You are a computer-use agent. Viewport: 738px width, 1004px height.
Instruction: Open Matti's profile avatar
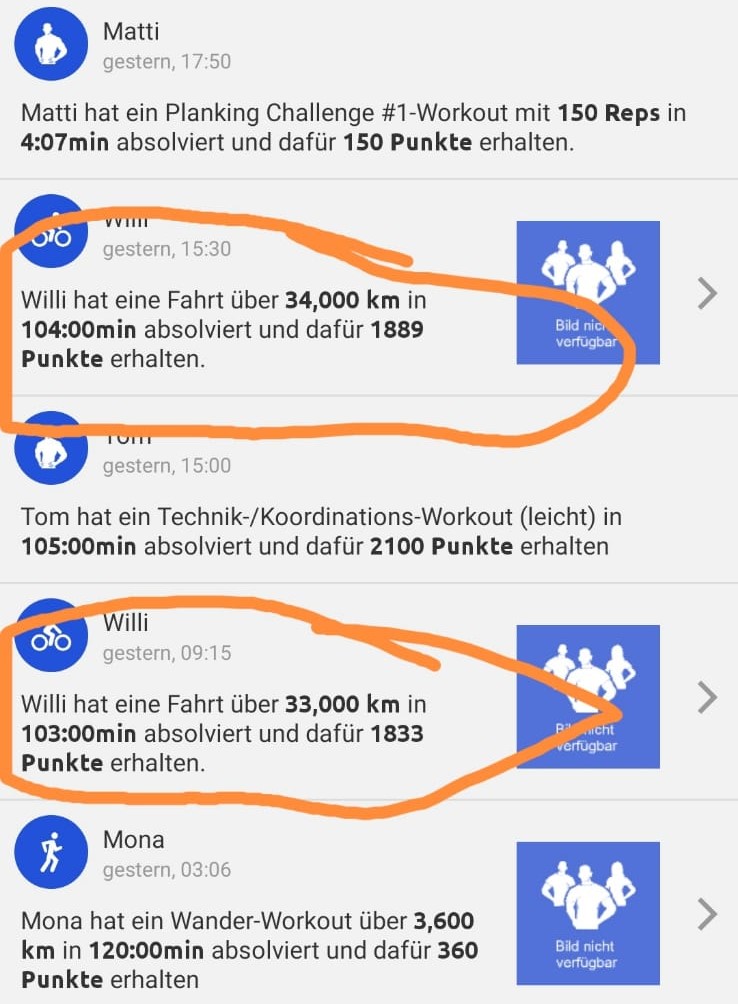point(52,44)
